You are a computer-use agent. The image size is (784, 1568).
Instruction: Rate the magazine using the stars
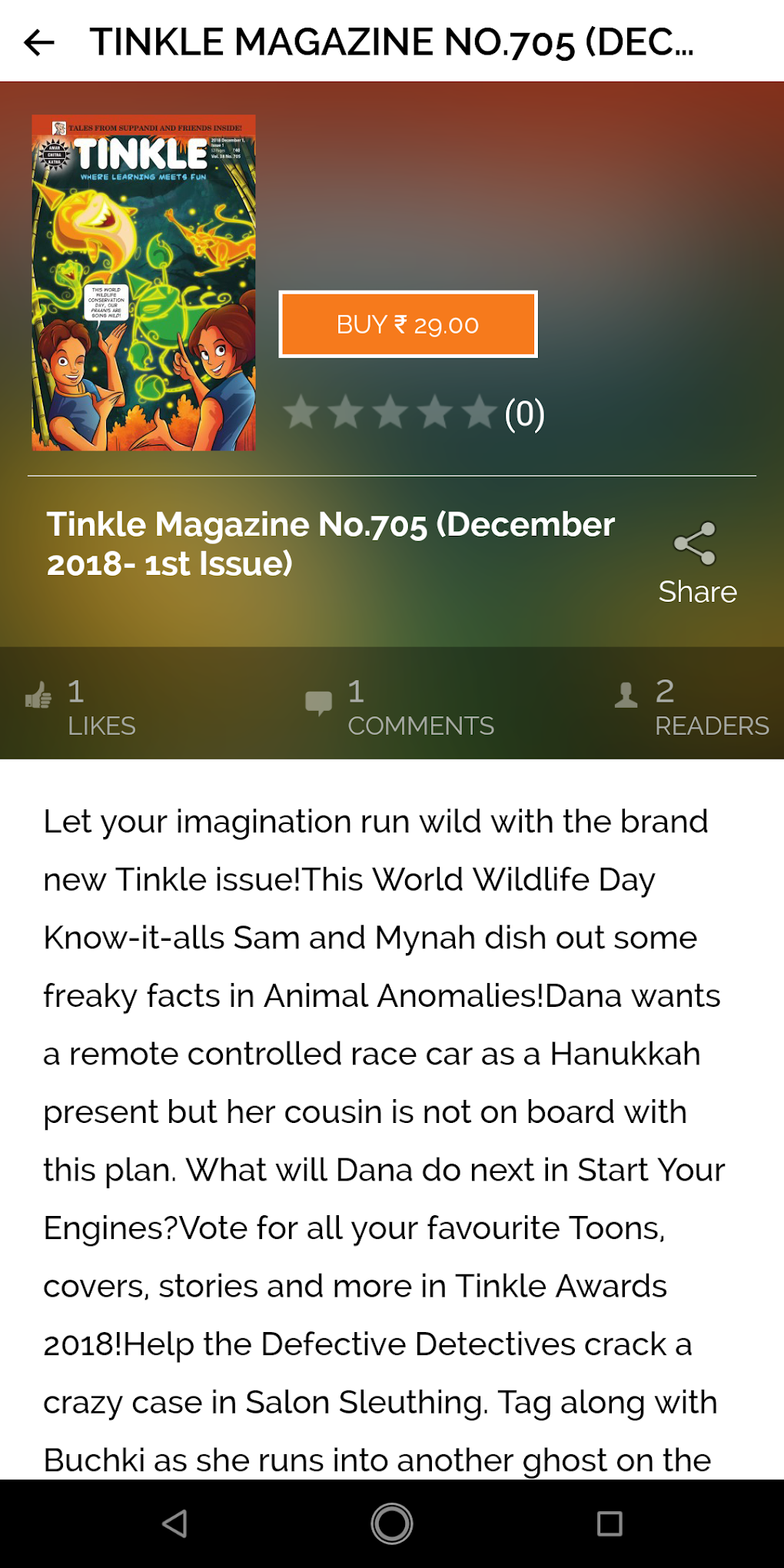(x=390, y=413)
